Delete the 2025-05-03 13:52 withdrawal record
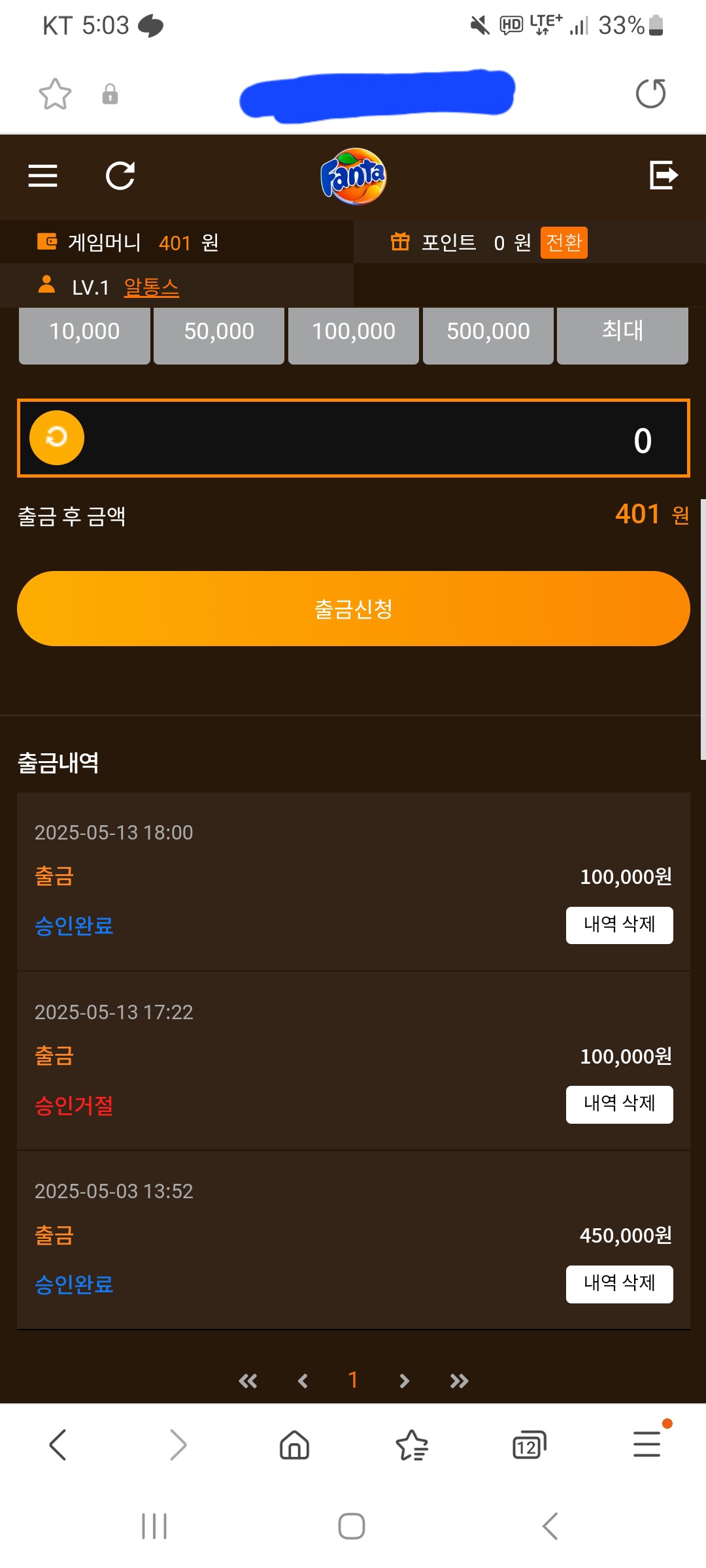Viewport: 706px width, 1568px height. (x=619, y=1284)
